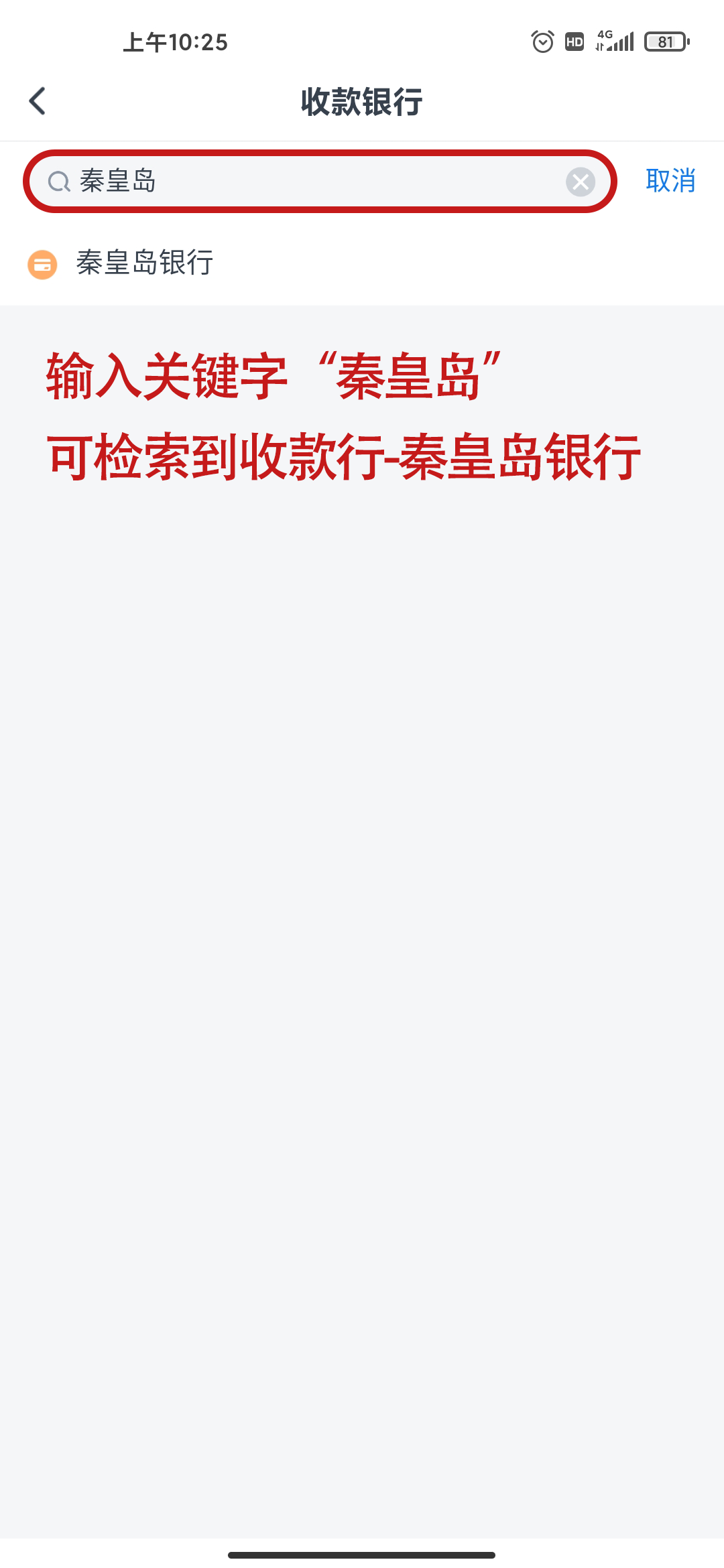Clear the search text
The image size is (724, 1568).
pyautogui.click(x=580, y=182)
